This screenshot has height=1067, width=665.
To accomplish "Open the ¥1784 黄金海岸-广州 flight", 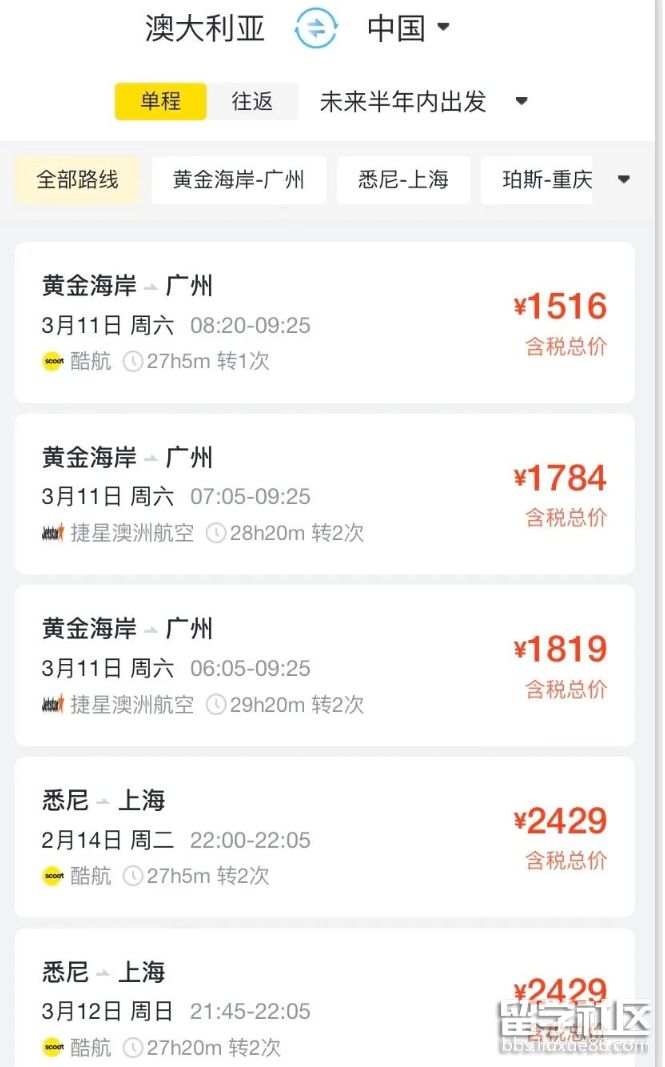I will (x=325, y=494).
